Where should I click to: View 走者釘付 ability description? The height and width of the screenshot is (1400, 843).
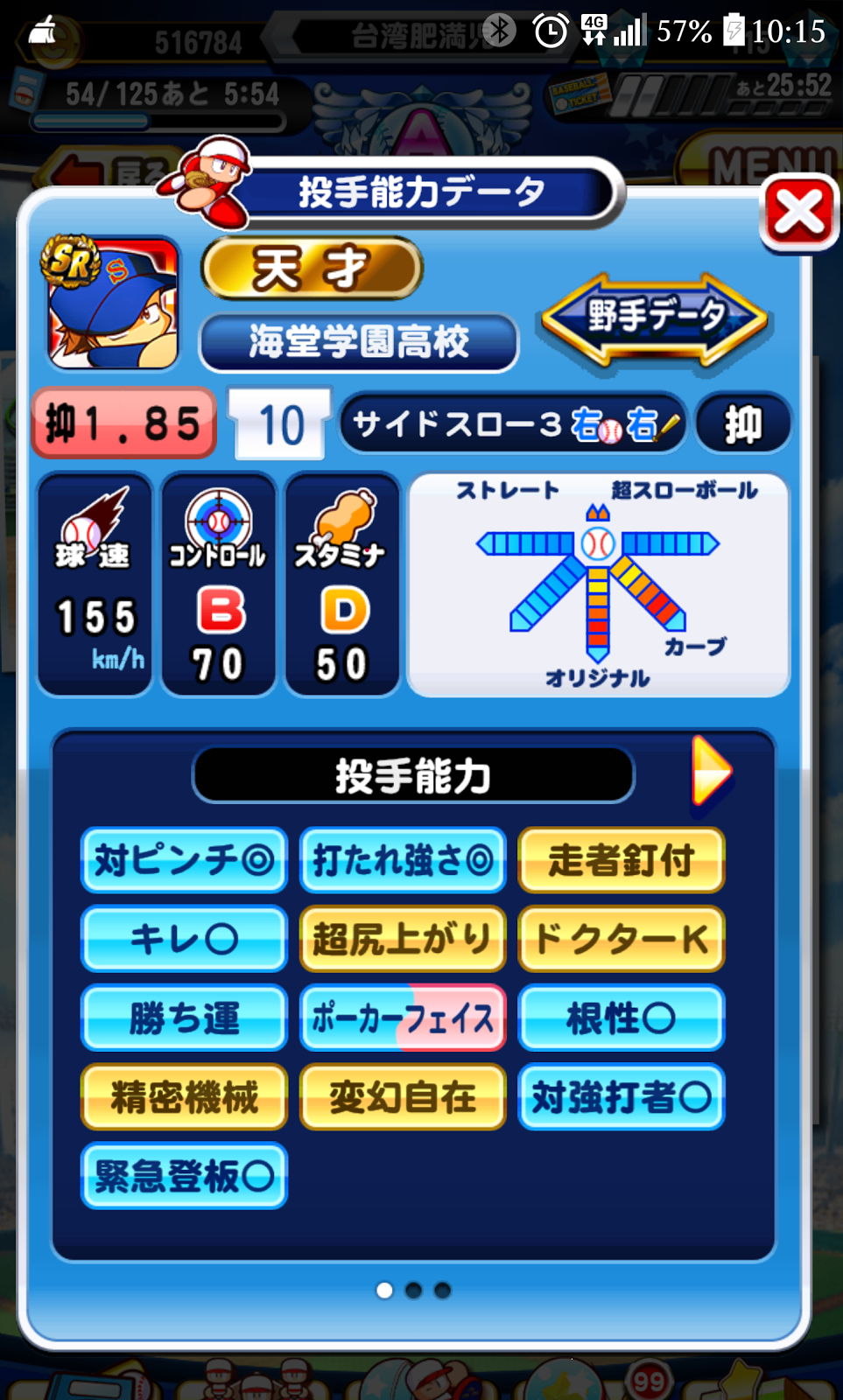622,860
